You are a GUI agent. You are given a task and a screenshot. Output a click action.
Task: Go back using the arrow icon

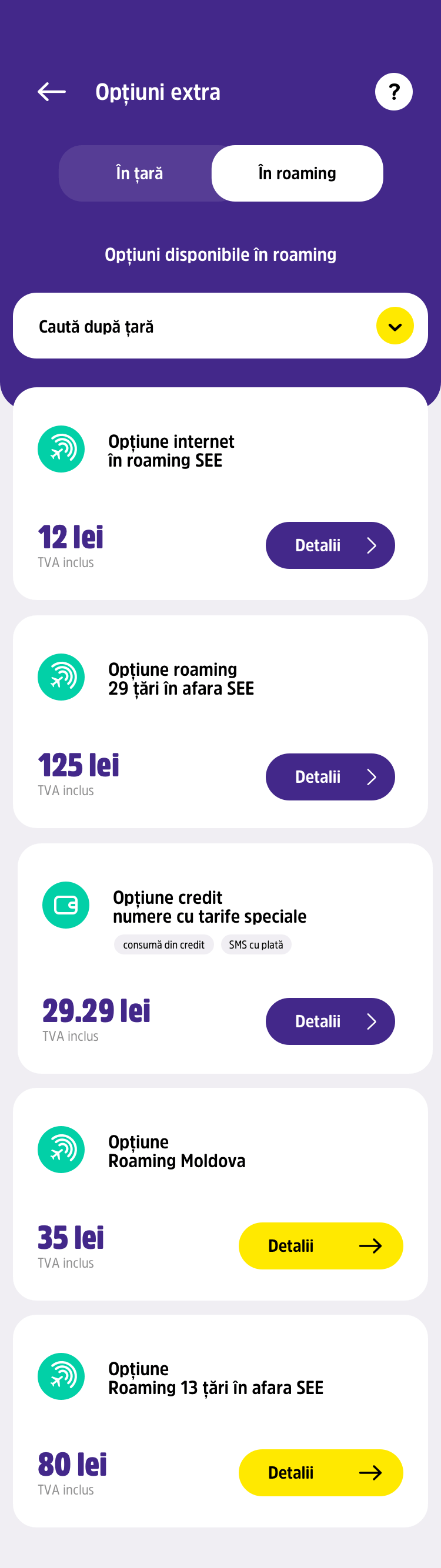coord(52,92)
